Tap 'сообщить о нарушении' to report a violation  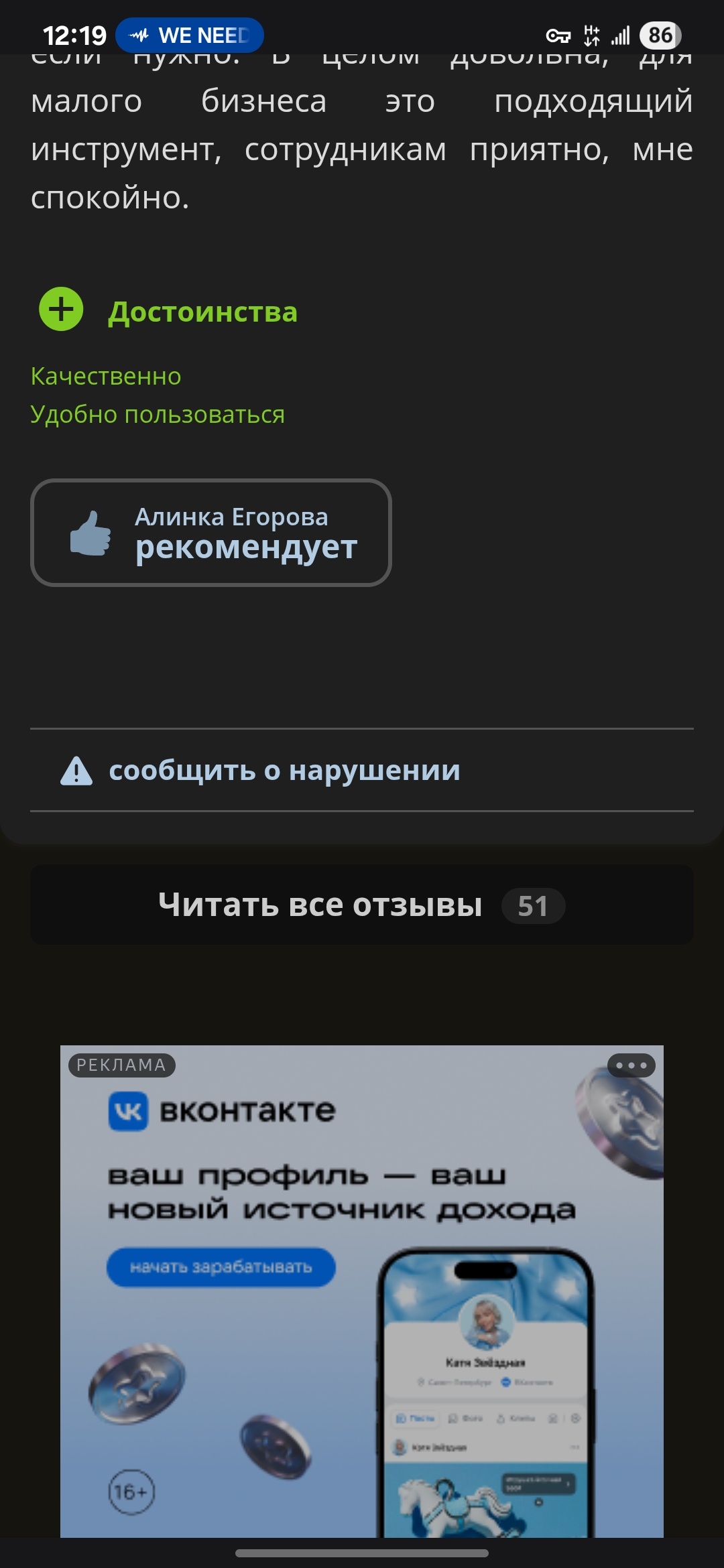tap(284, 771)
